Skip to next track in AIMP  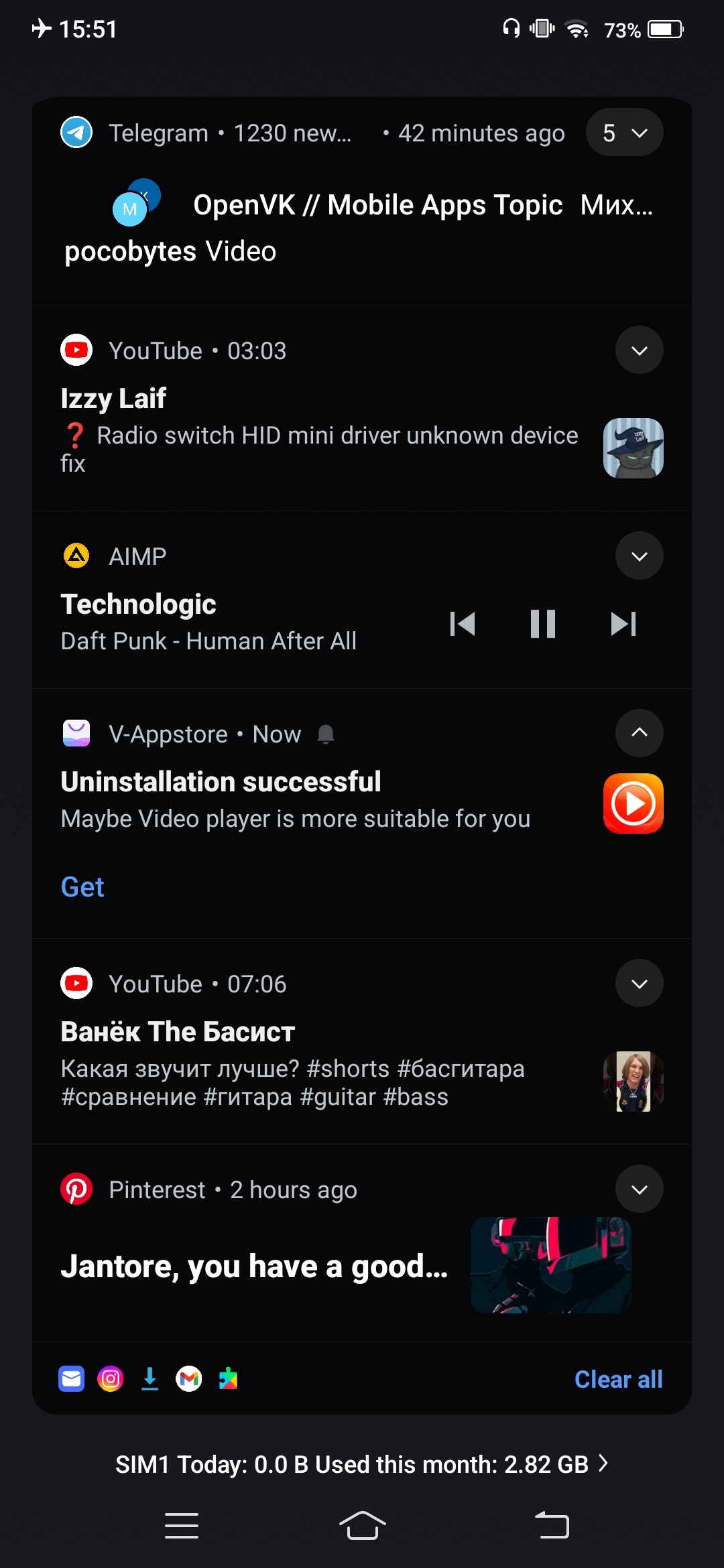tap(623, 624)
